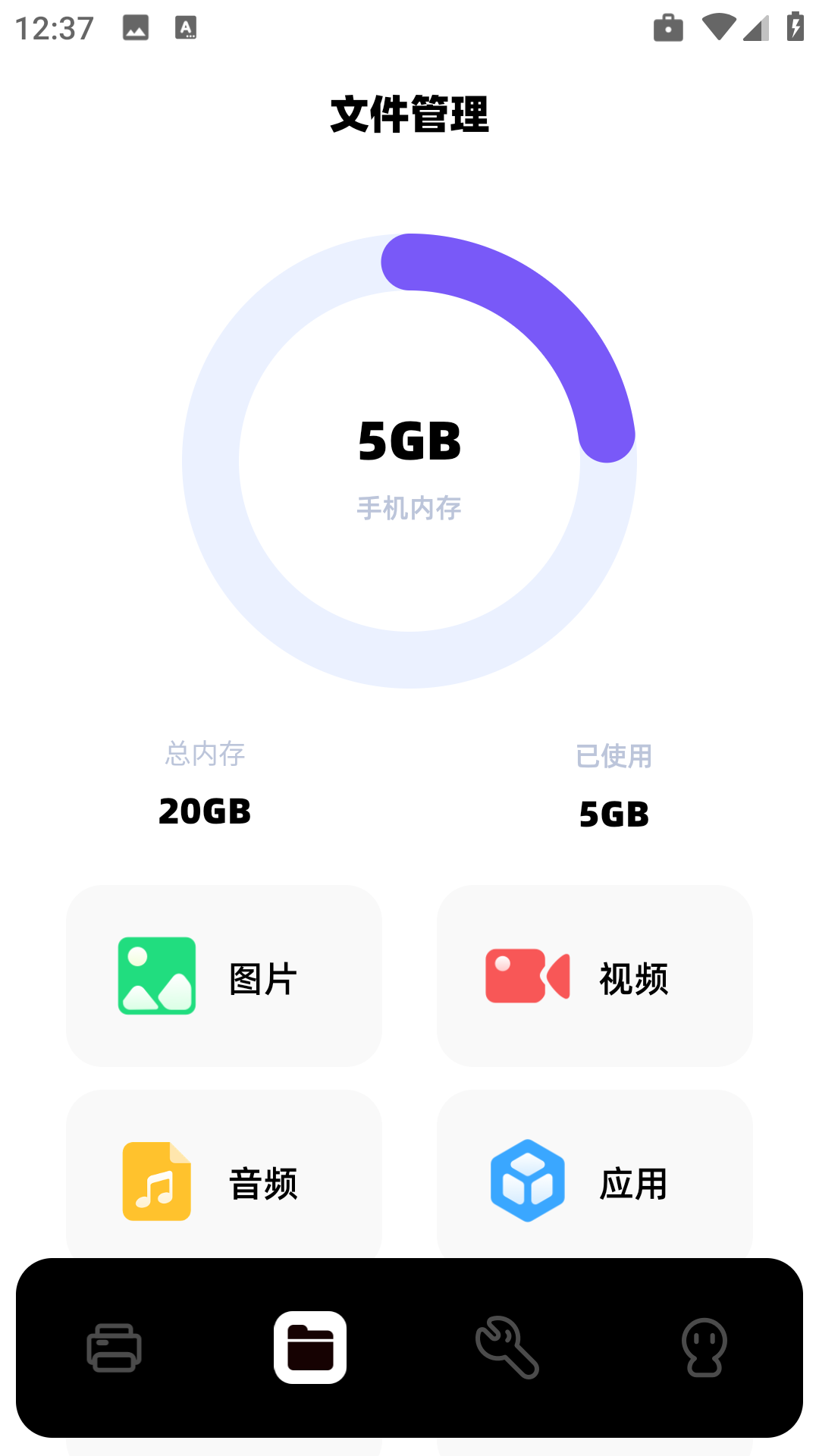Select the file manager folder tab
Image resolution: width=819 pixels, height=1456 pixels.
pyautogui.click(x=310, y=1348)
